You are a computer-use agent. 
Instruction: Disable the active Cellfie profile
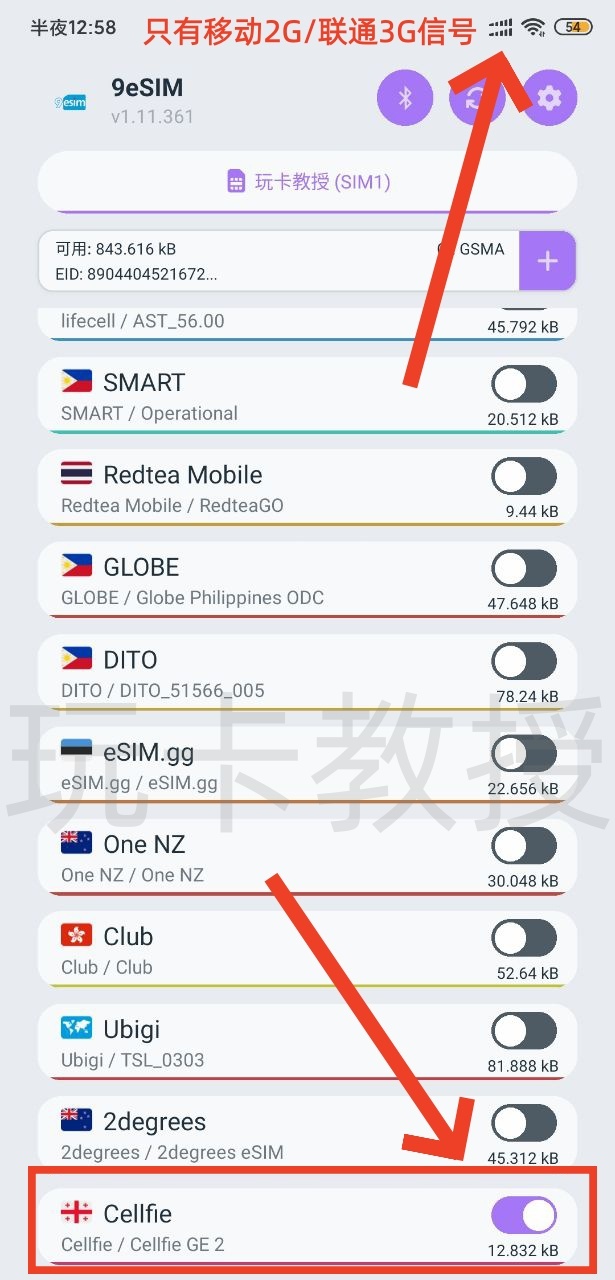pyautogui.click(x=524, y=1215)
